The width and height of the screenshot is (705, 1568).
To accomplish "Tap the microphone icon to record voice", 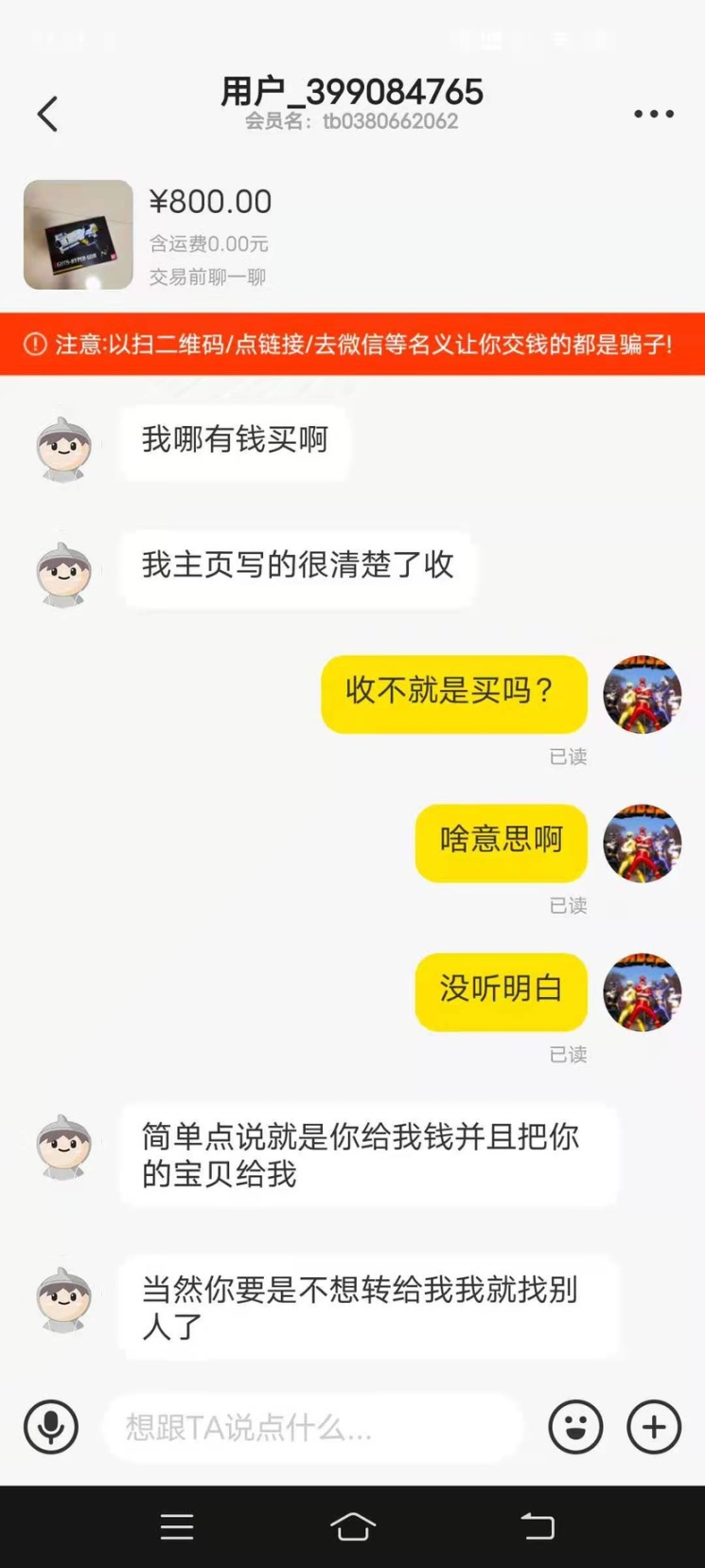I will tap(51, 1426).
